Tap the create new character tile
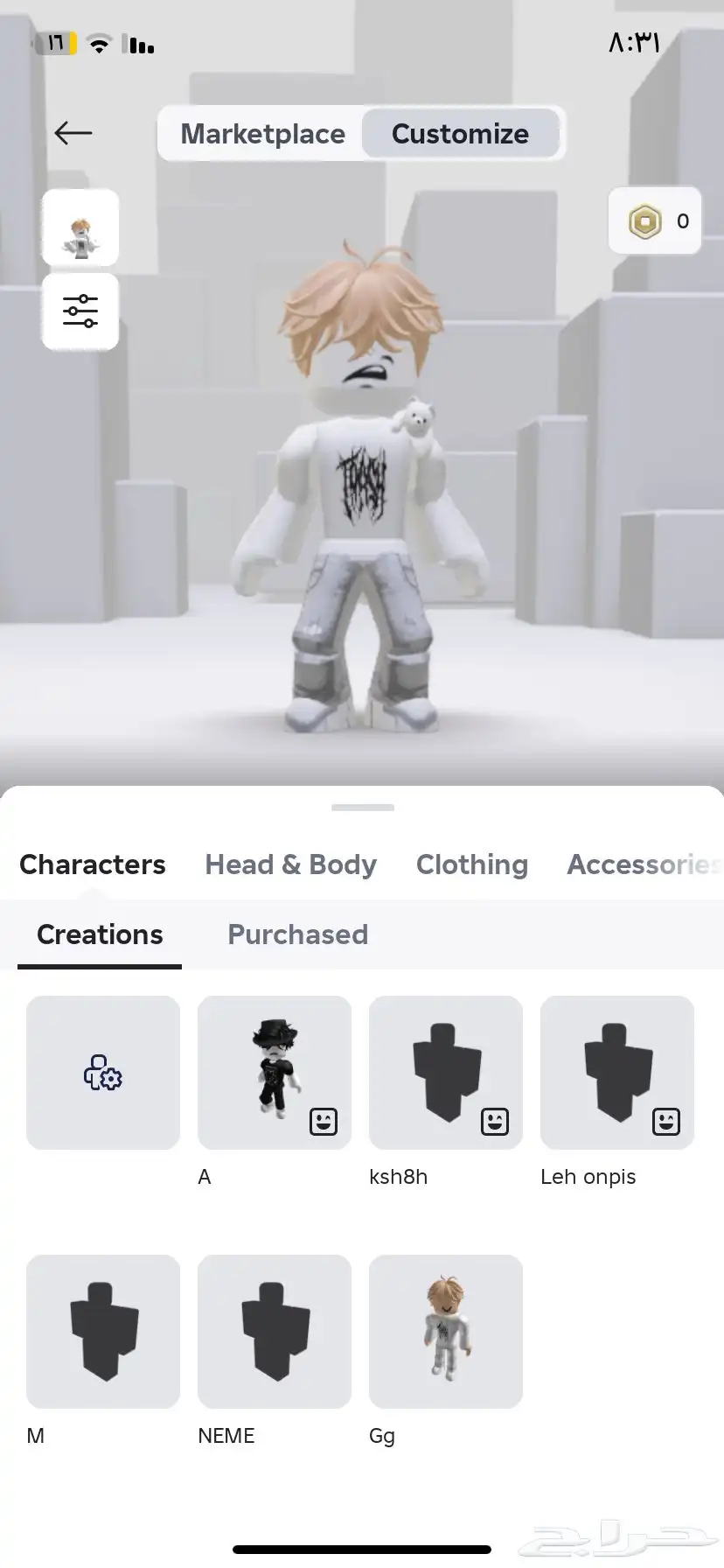The image size is (724, 1568). coord(103,1073)
